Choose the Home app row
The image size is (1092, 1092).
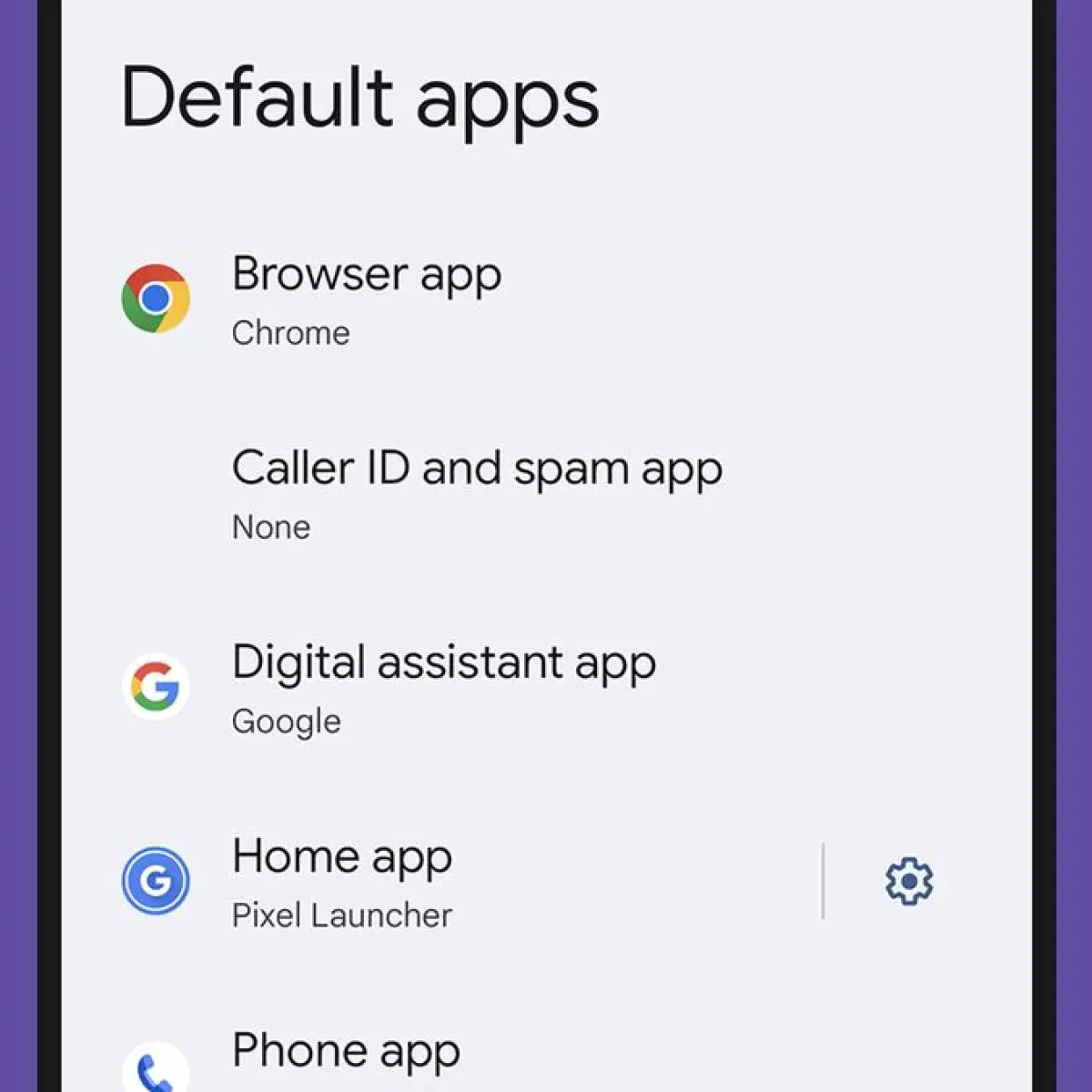pyautogui.click(x=441, y=880)
